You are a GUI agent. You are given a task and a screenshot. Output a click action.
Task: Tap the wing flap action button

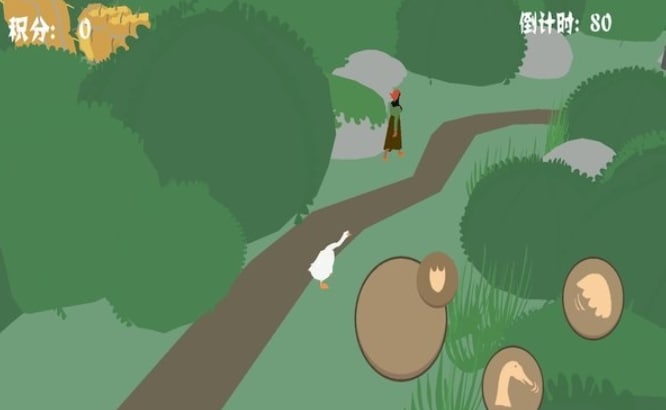pyautogui.click(x=593, y=298)
